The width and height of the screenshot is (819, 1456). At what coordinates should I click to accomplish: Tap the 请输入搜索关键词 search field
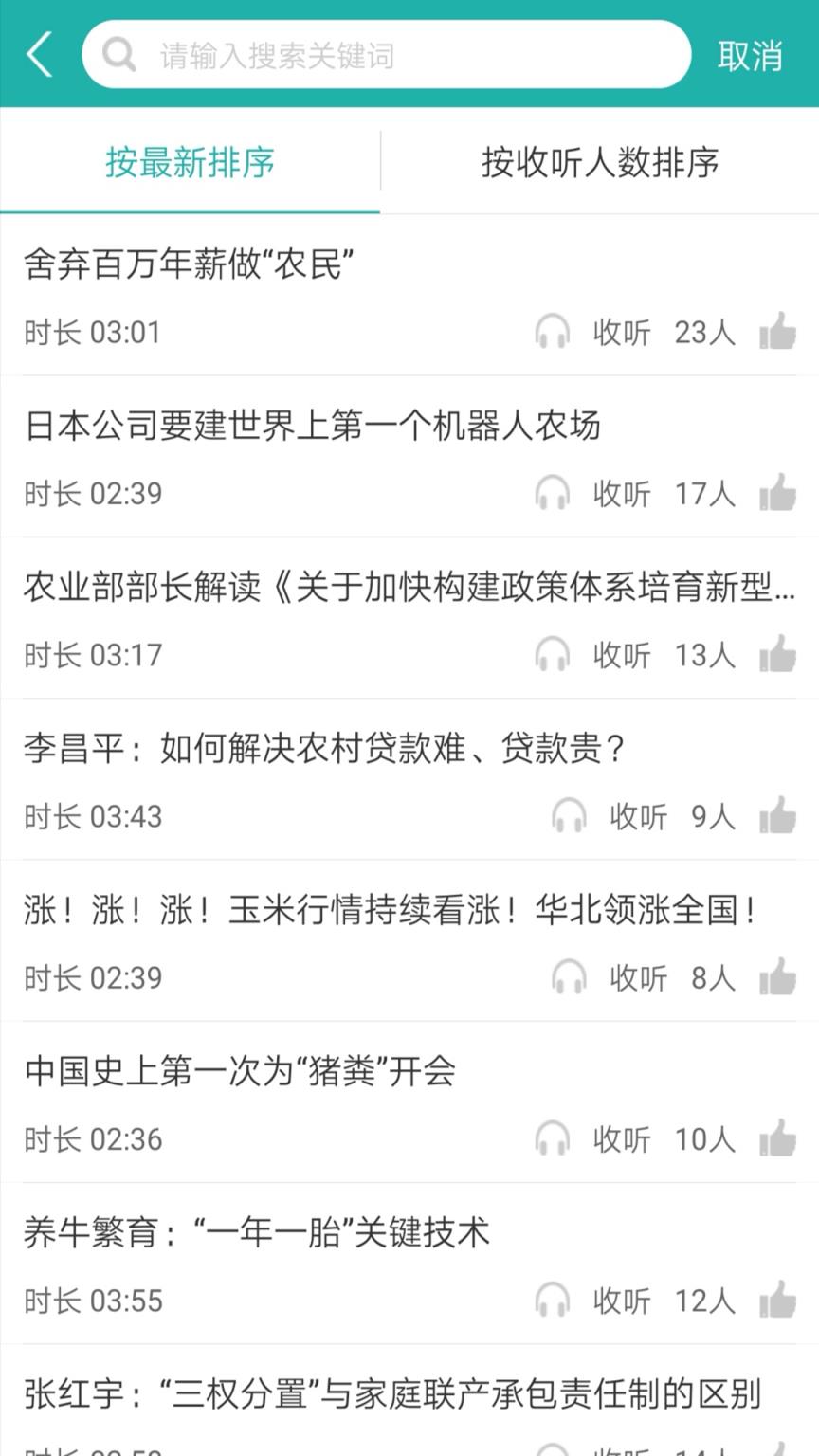pos(389,54)
